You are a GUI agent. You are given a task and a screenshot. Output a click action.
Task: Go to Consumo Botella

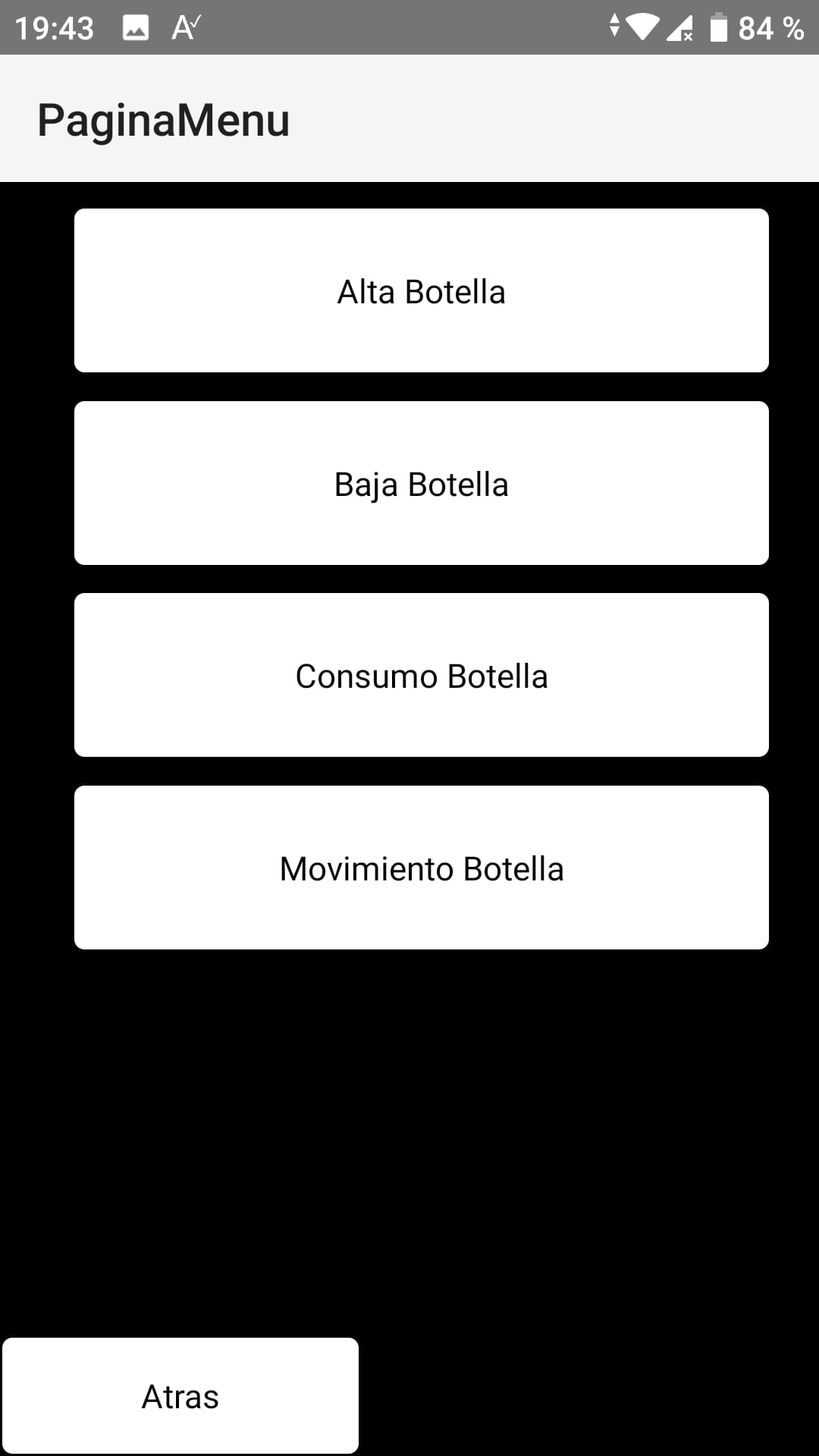(421, 675)
